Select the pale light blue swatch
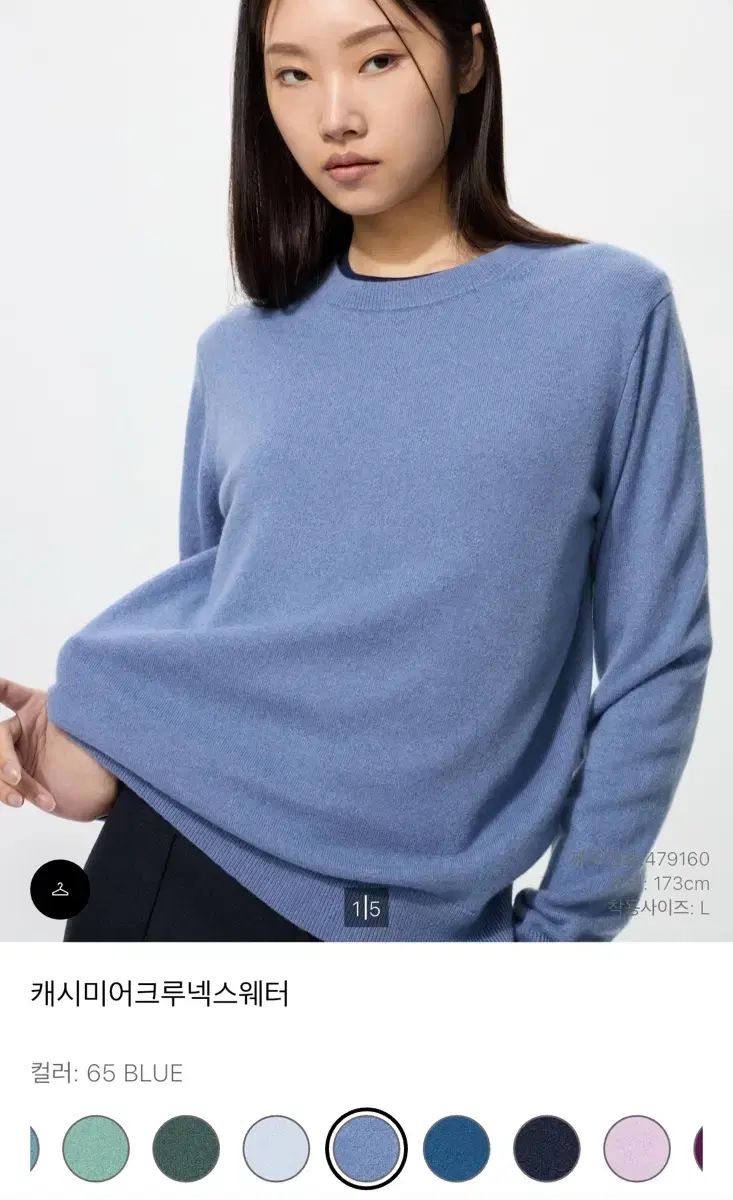 coord(276,1148)
